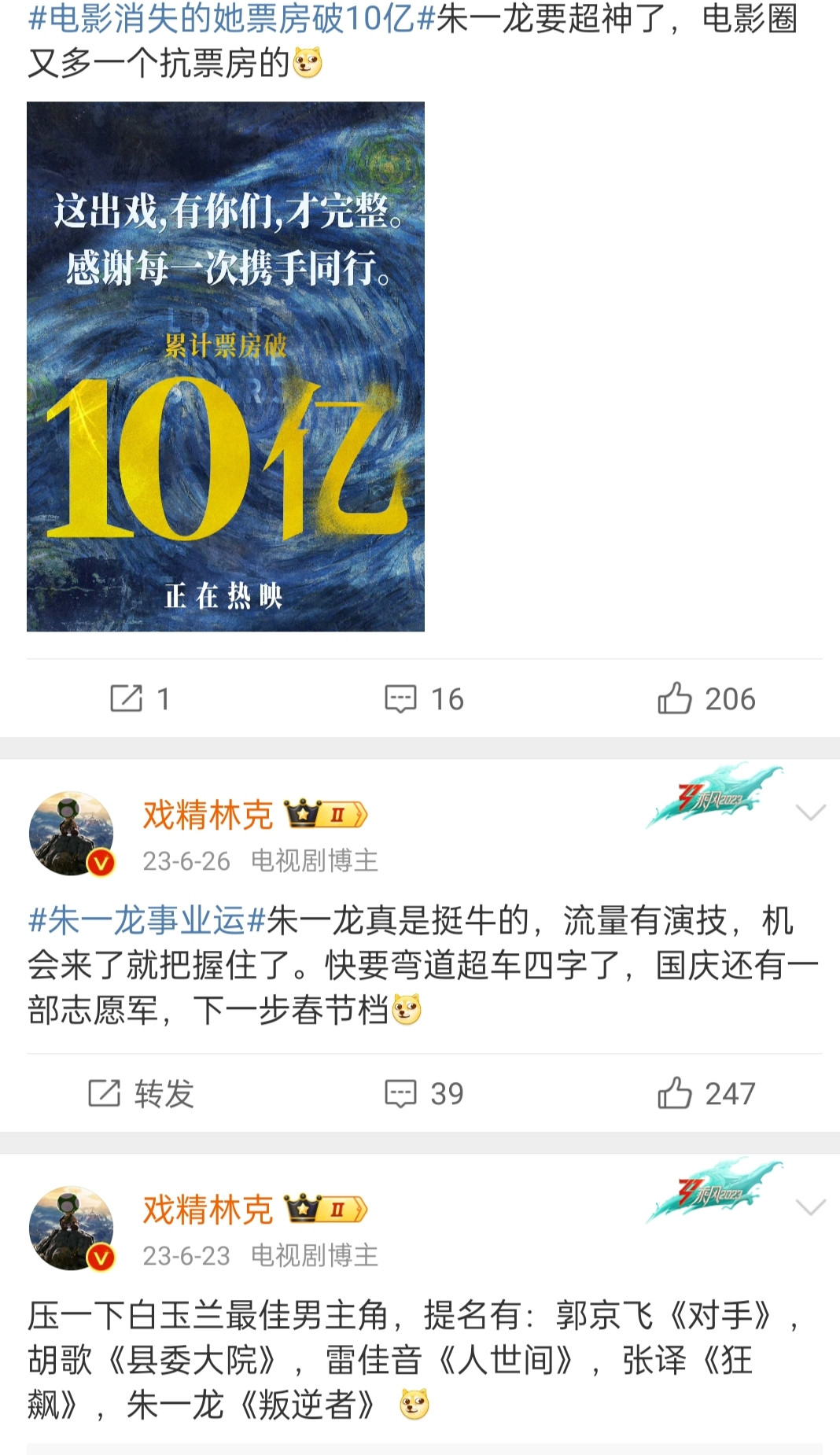
Task: Repost the 10亿 box office post
Action: coord(140,698)
